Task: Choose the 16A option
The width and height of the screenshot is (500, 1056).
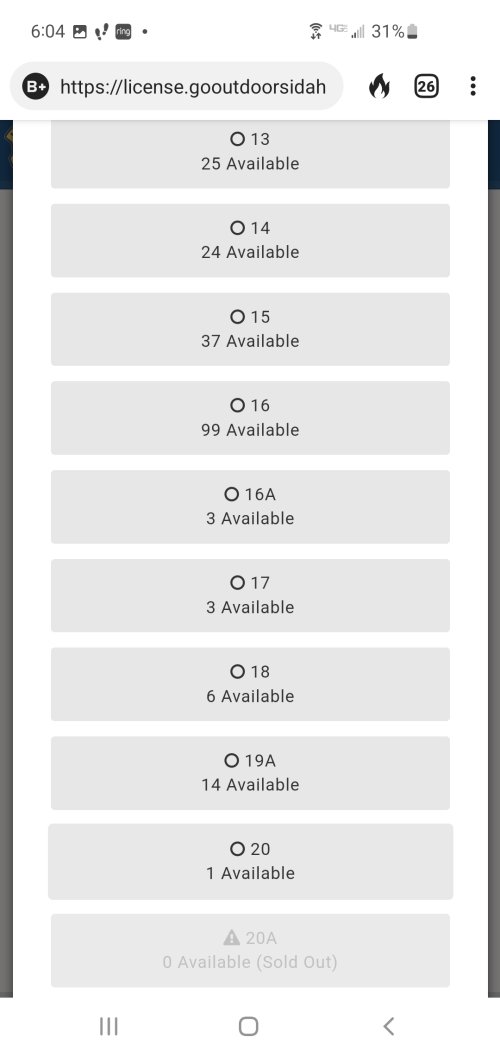Action: pos(250,506)
